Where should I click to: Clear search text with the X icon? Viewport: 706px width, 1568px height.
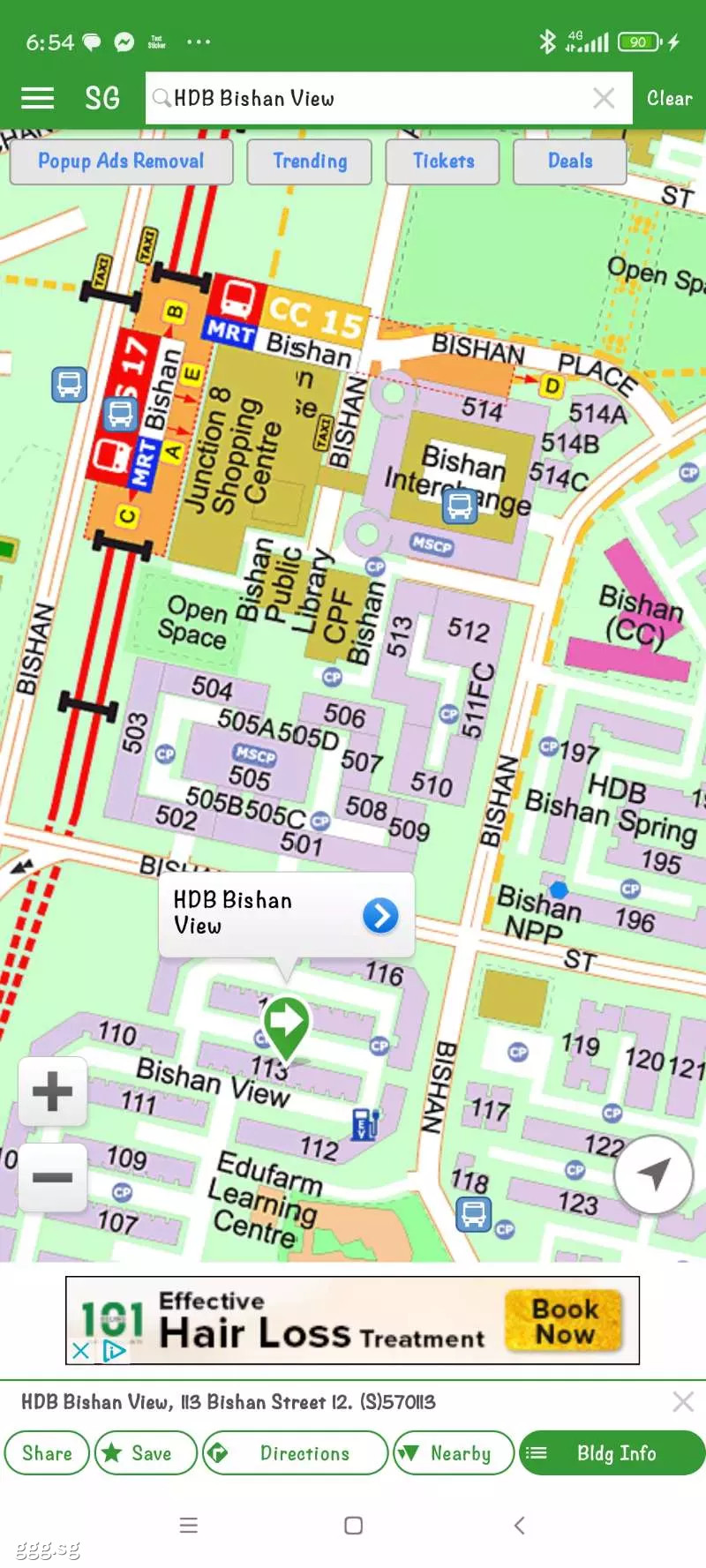click(604, 98)
